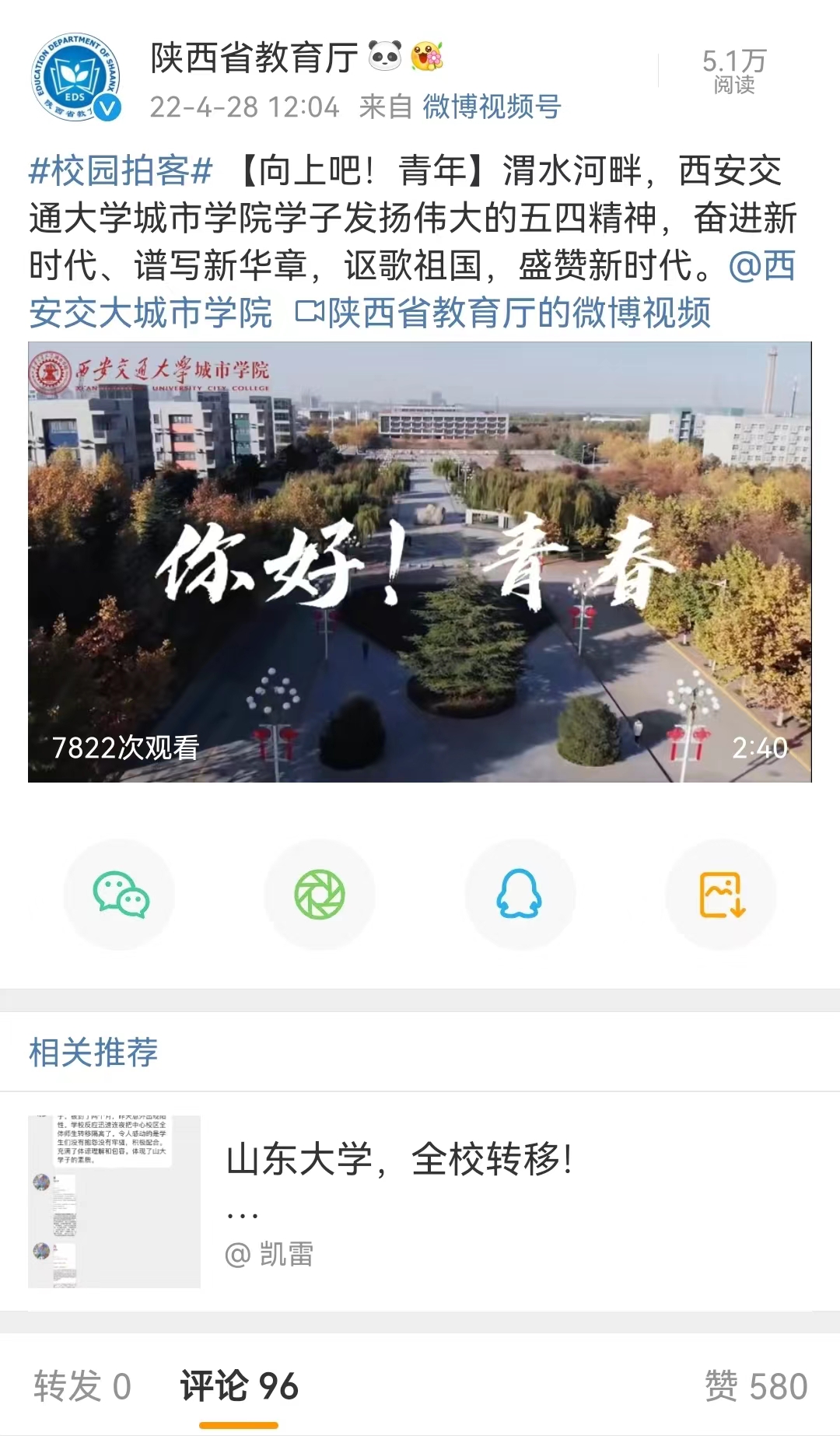Switch to the 转发 reposts tab
Screen dimensions: 840x1436
[x=82, y=1386]
